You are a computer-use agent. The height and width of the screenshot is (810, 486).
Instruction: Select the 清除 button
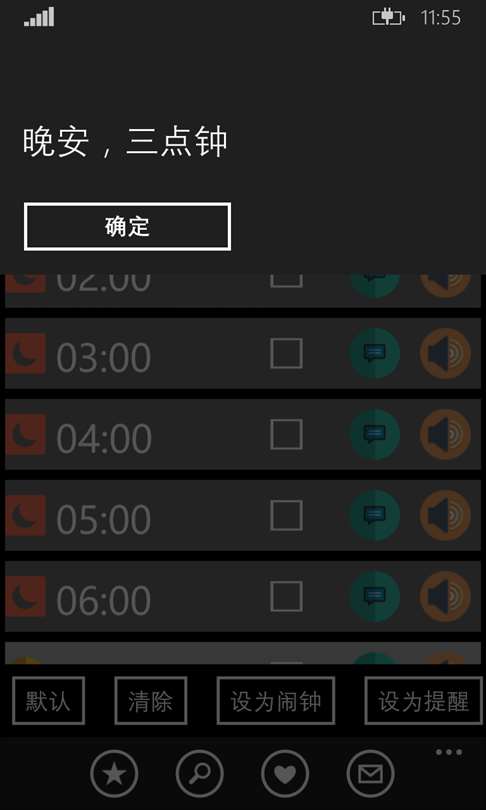tap(151, 700)
